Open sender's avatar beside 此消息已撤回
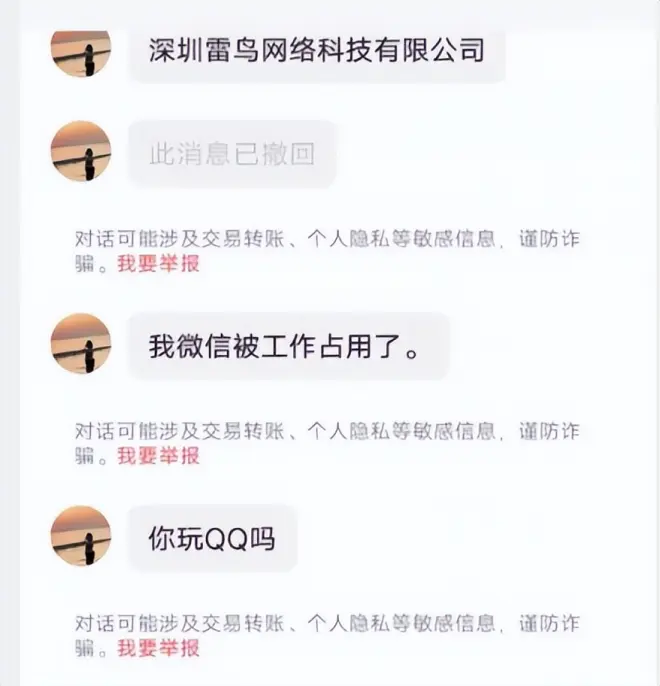 coord(81,152)
